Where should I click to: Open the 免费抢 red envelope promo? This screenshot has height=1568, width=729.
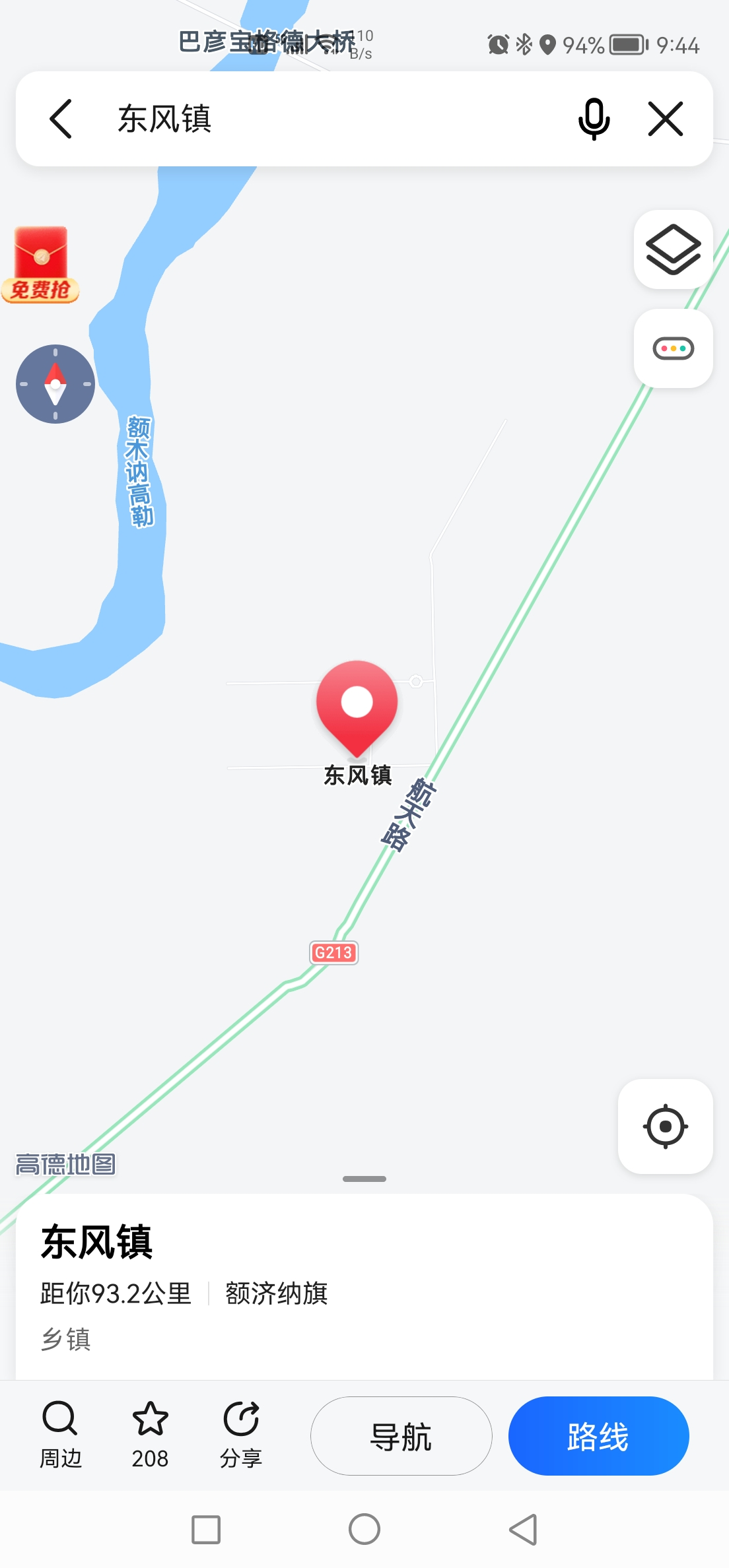click(41, 265)
